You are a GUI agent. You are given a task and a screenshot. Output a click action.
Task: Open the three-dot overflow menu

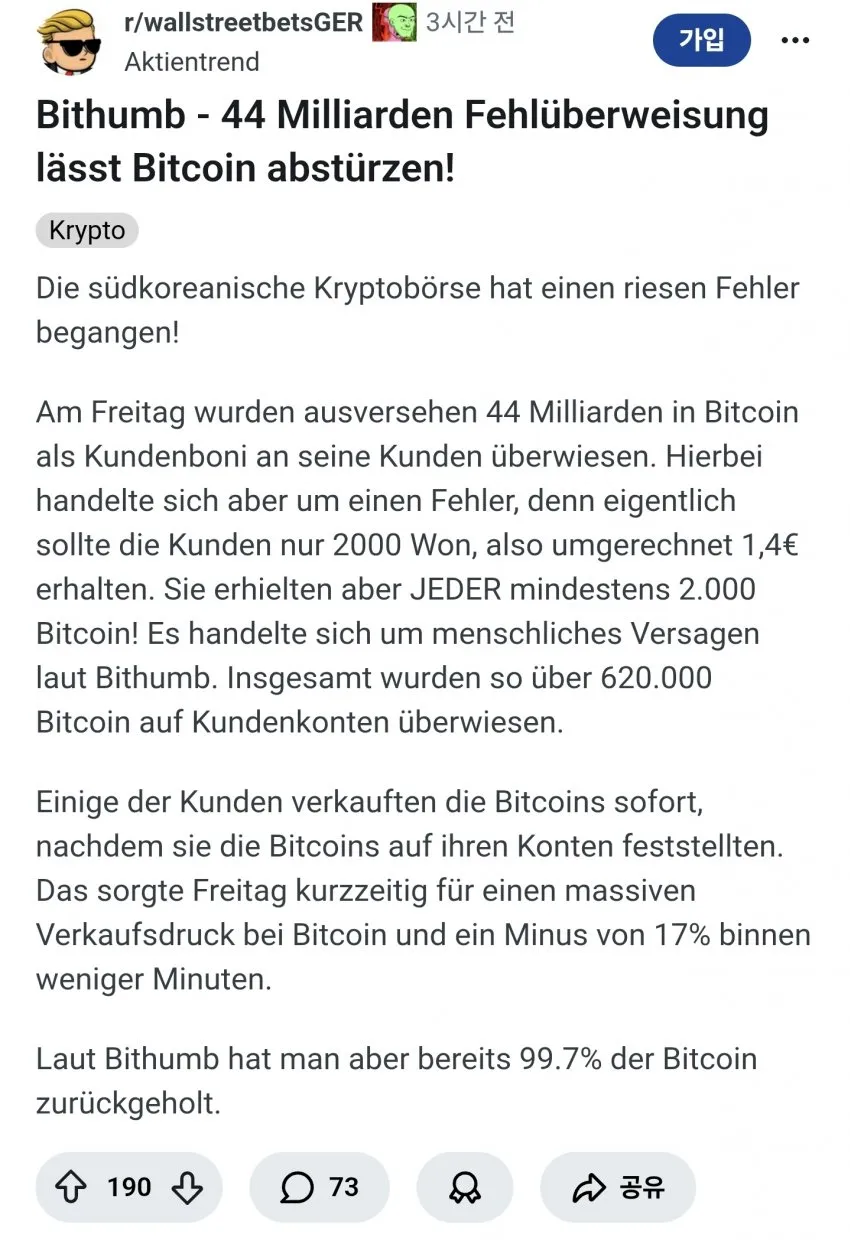[x=795, y=40]
